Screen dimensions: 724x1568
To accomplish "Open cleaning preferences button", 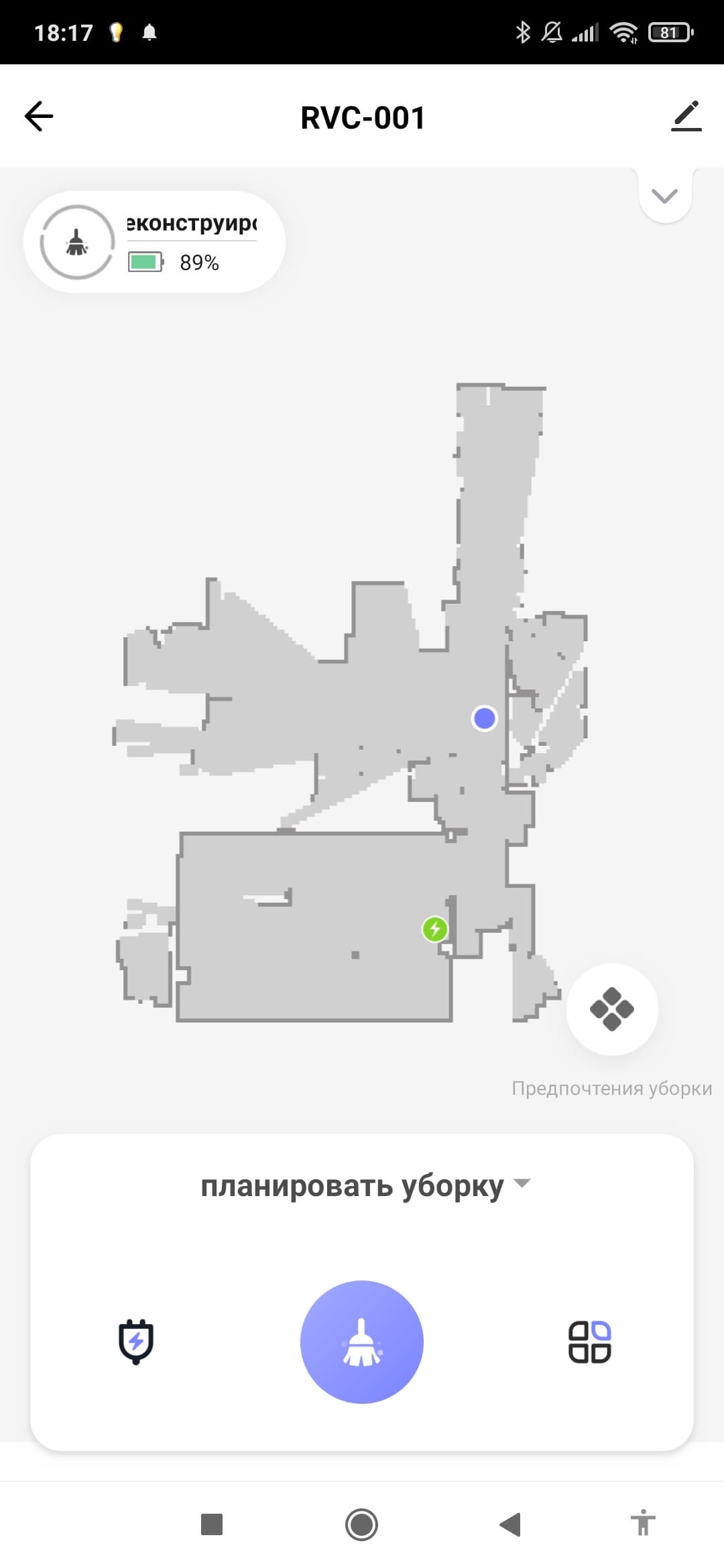I will (612, 1008).
